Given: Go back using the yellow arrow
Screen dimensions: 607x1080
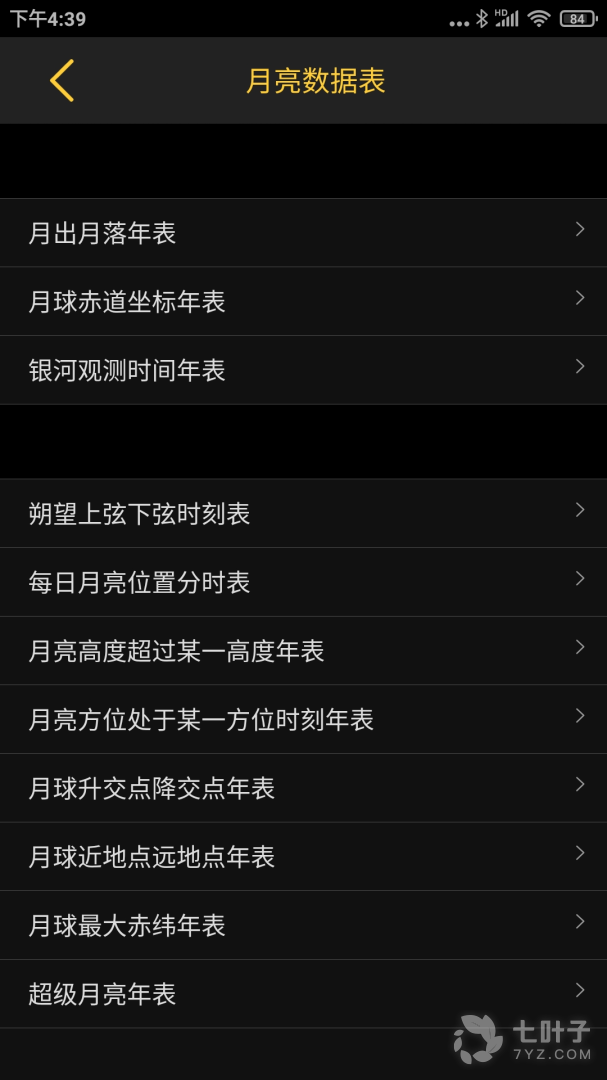Looking at the screenshot, I should [x=62, y=81].
